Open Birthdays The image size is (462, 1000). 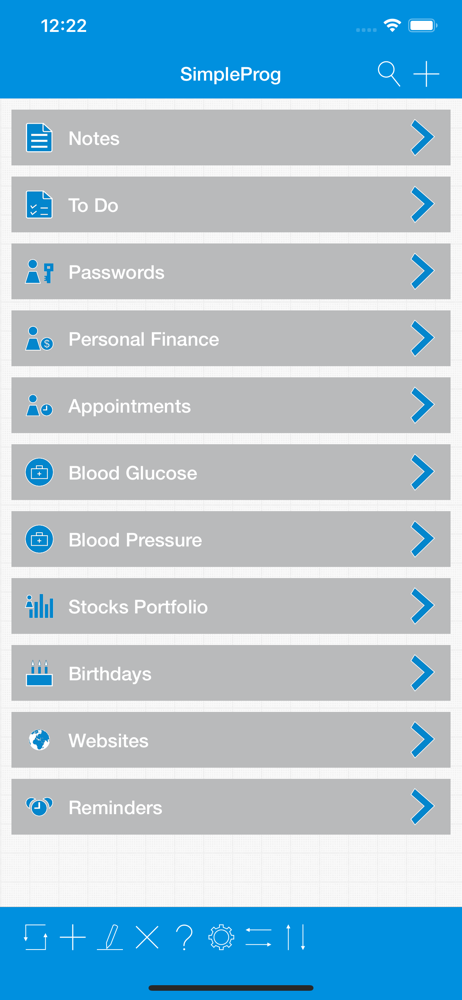point(231,673)
